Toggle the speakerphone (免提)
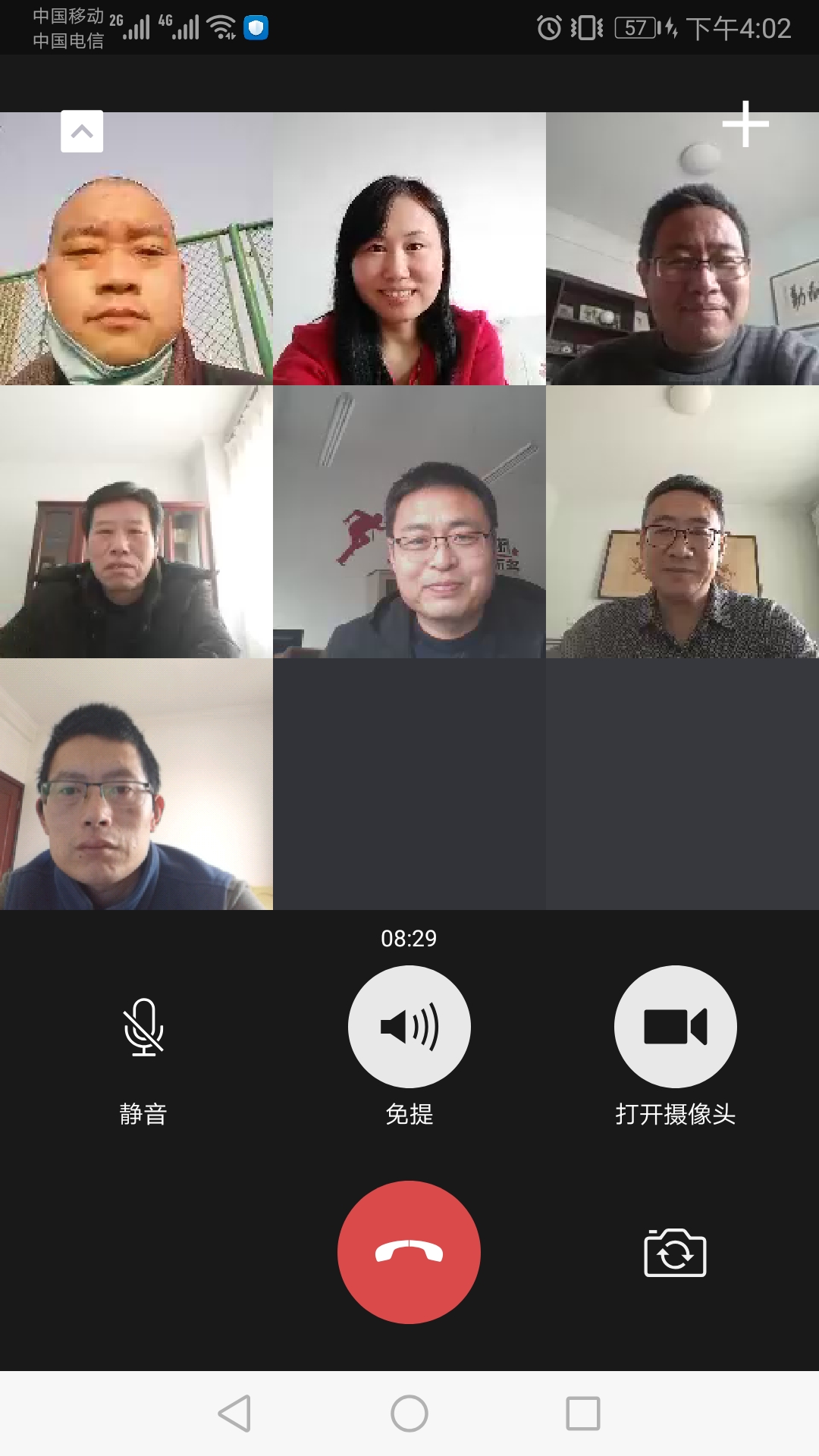Screen dimensions: 819x1456 pos(409,1027)
